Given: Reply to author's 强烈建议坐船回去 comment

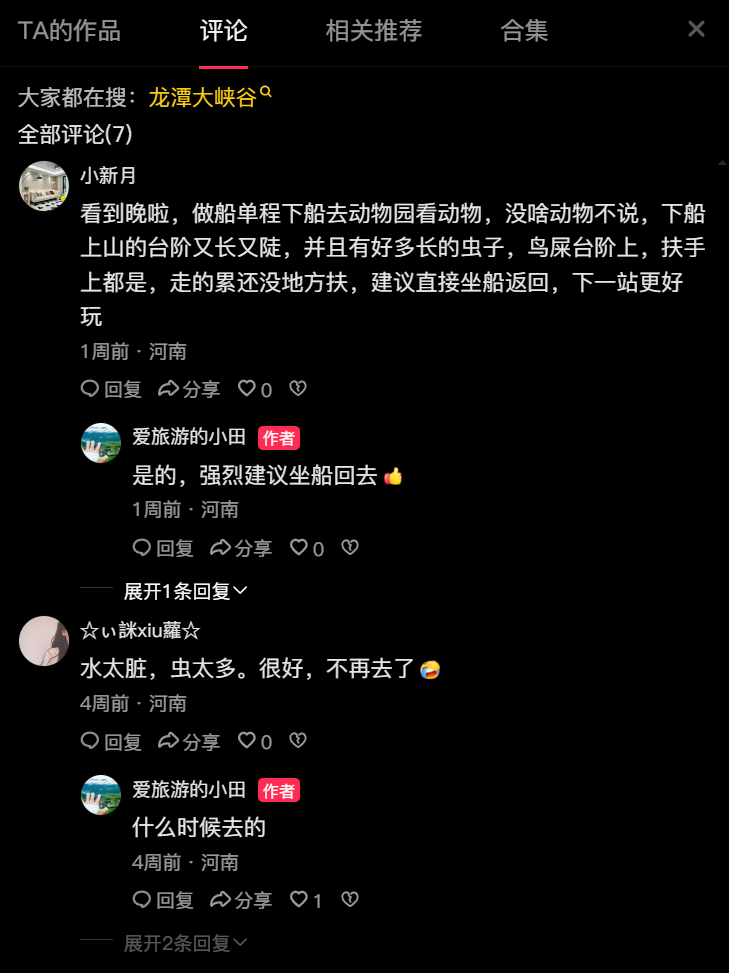Looking at the screenshot, I should (163, 548).
